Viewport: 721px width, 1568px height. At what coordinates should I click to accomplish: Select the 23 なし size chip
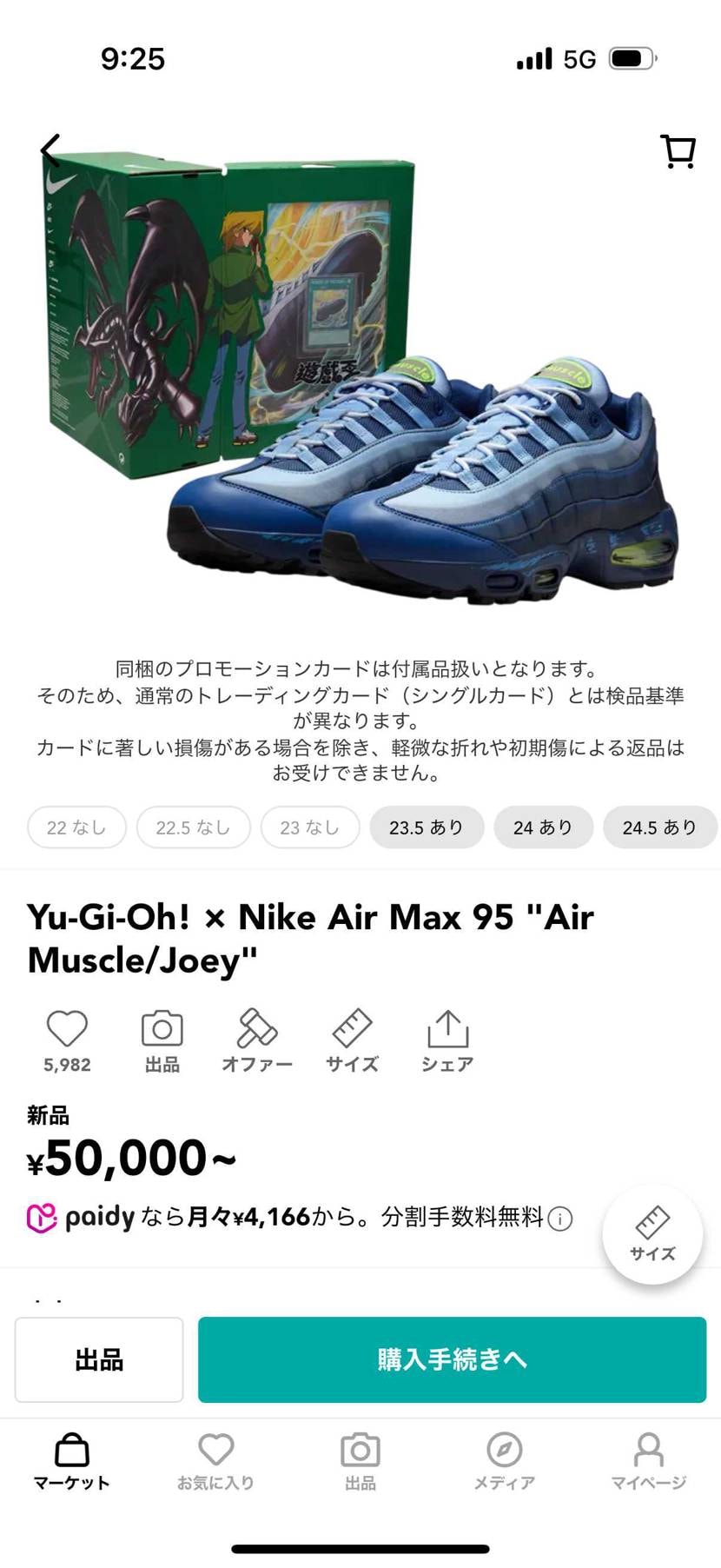pyautogui.click(x=310, y=827)
